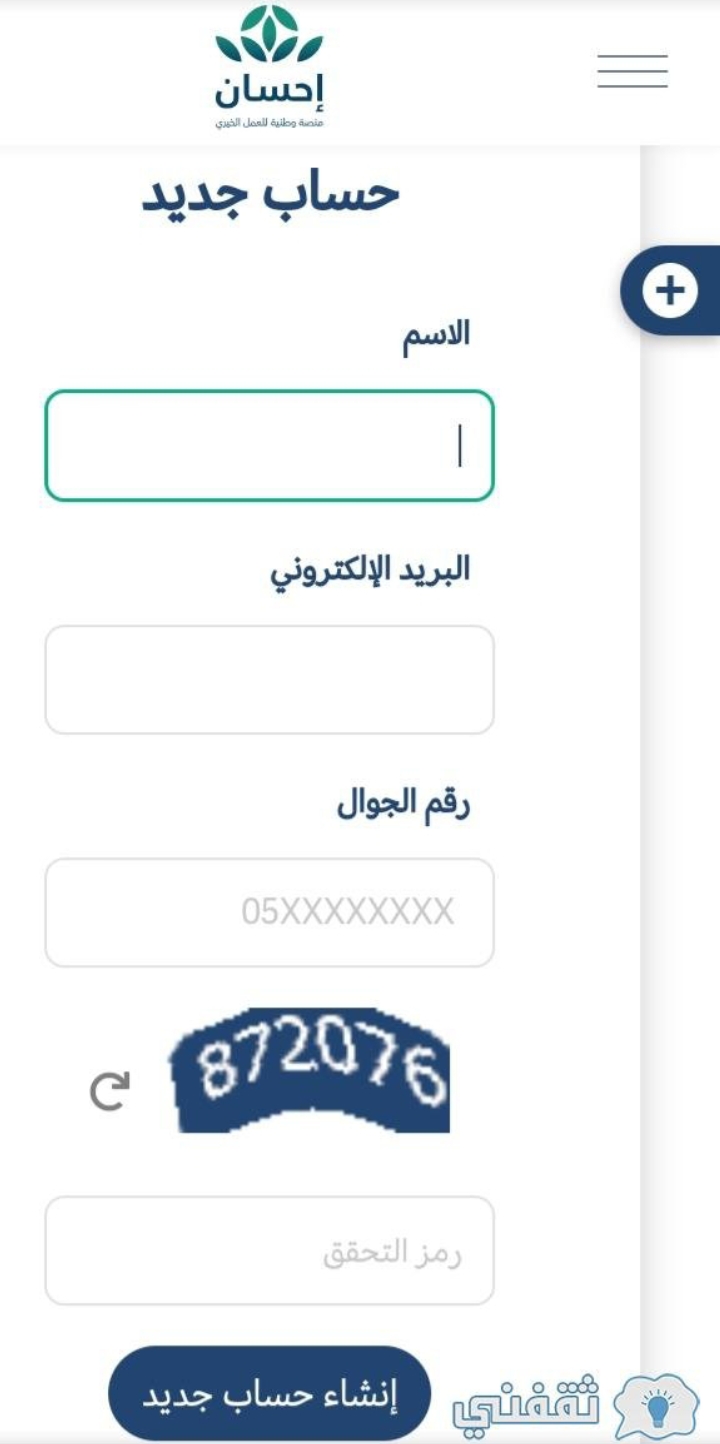Refresh the captcha image

(x=109, y=1091)
